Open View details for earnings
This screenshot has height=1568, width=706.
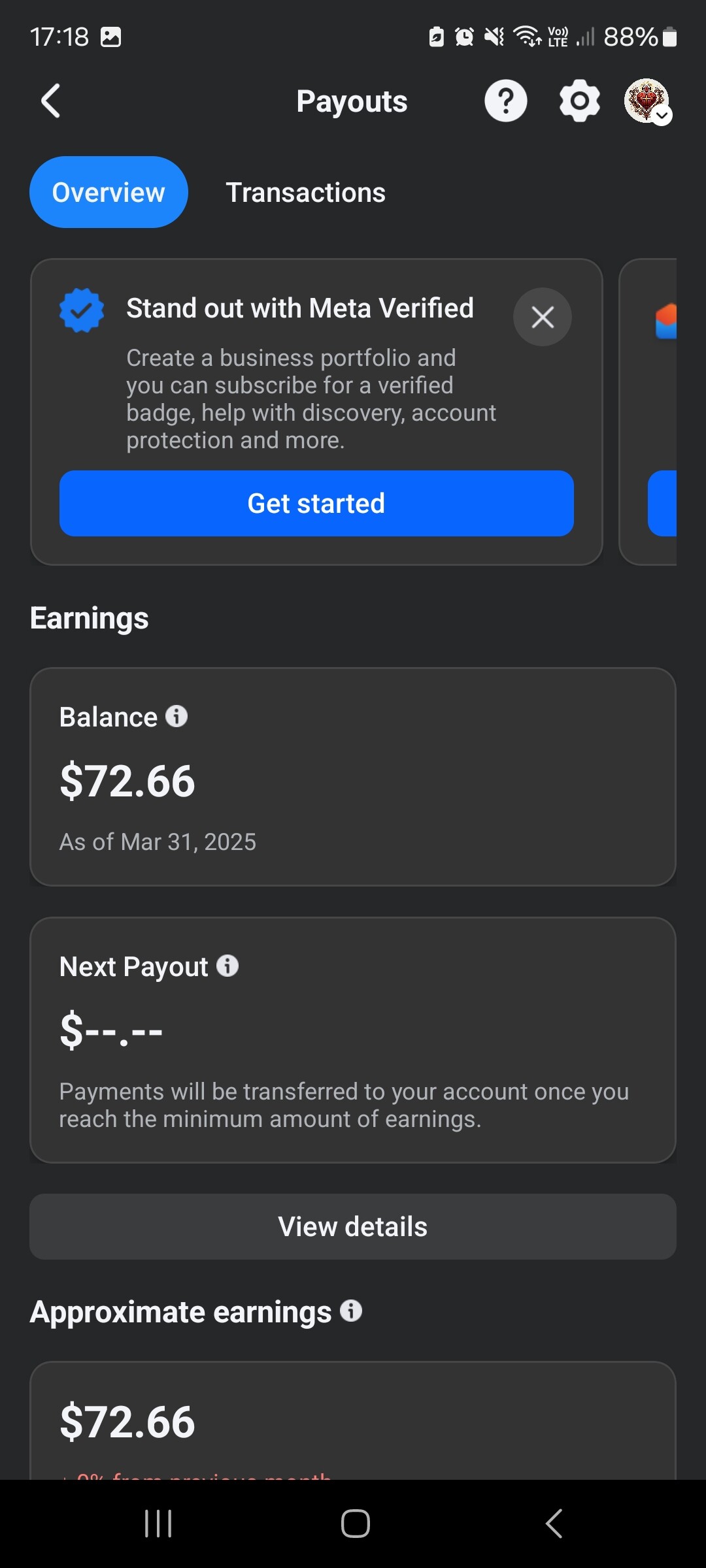353,1226
